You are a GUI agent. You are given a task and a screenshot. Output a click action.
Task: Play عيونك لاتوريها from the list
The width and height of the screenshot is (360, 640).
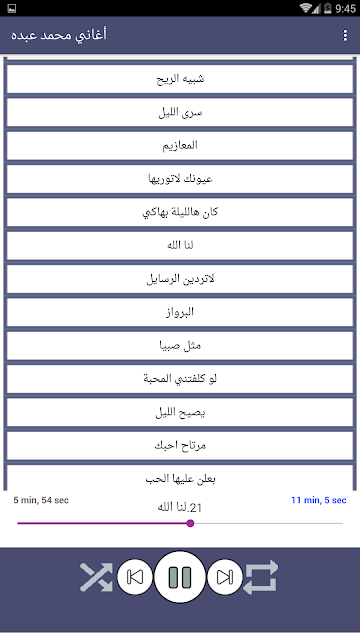click(x=180, y=179)
